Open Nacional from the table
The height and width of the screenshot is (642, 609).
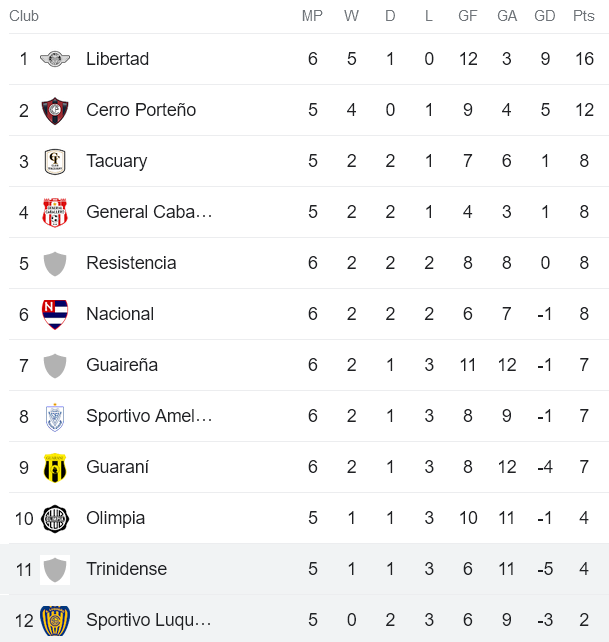[x=120, y=314]
